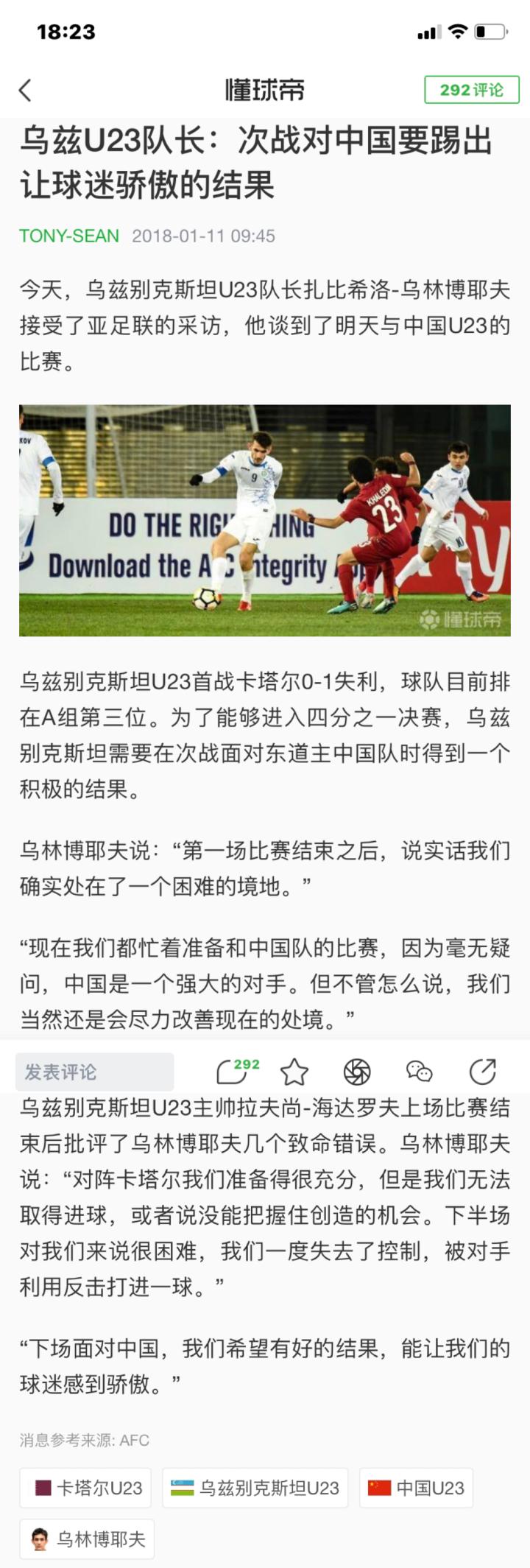This screenshot has width=530, height=1568.
Task: View the 292 comments bubble icon
Action: [x=234, y=1072]
